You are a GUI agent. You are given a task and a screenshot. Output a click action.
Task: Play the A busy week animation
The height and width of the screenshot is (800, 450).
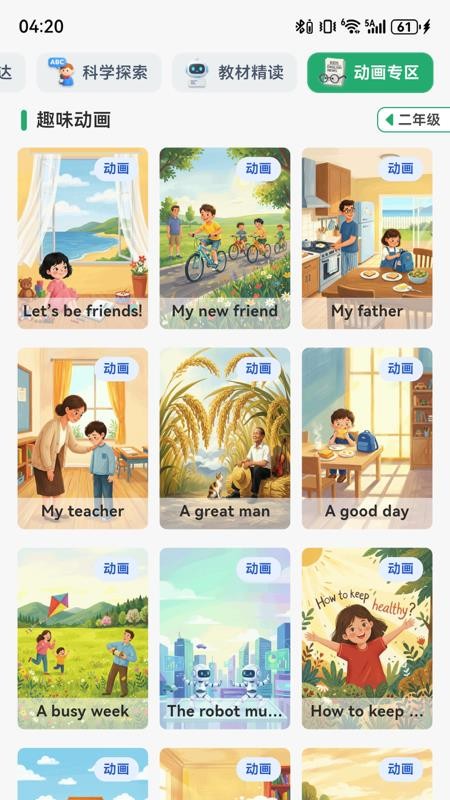(x=83, y=638)
